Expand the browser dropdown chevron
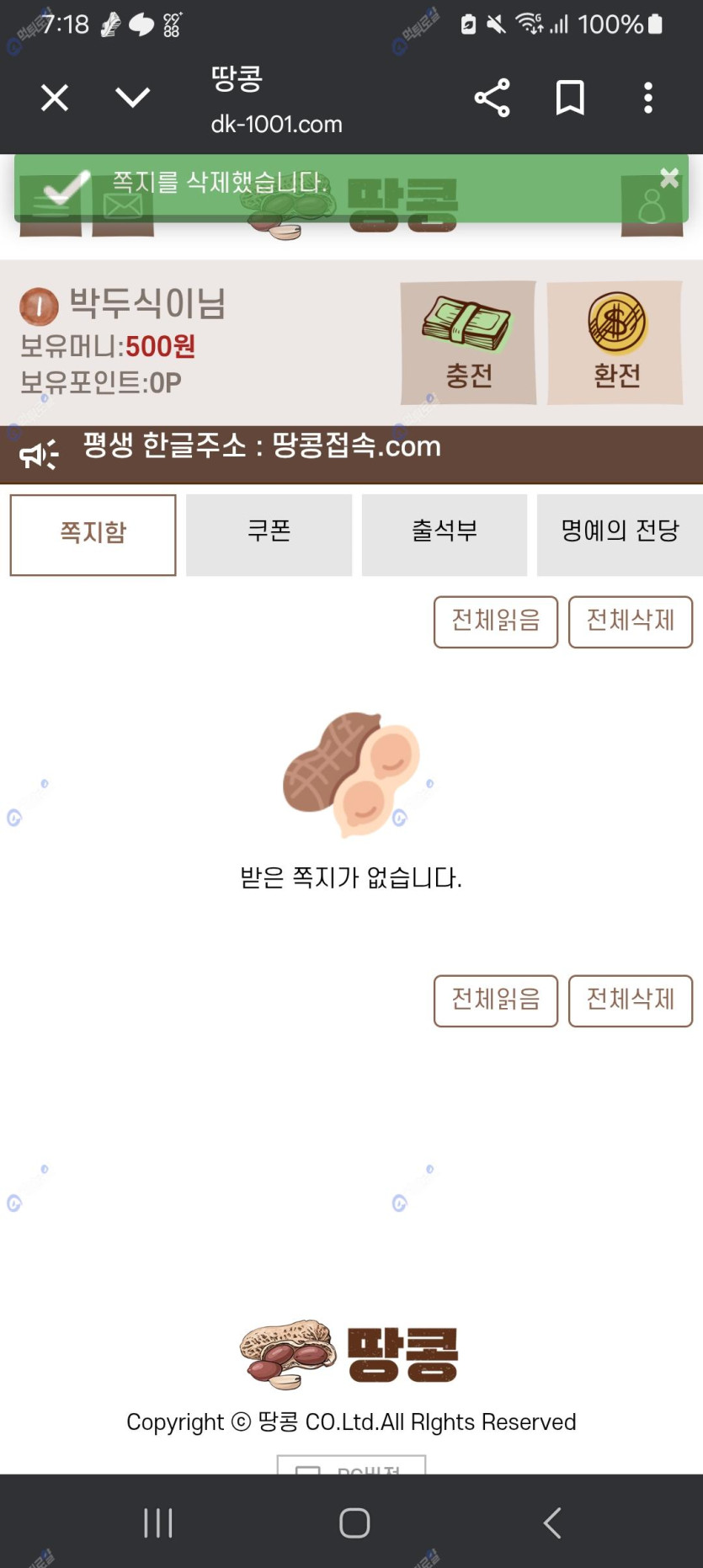 [132, 99]
